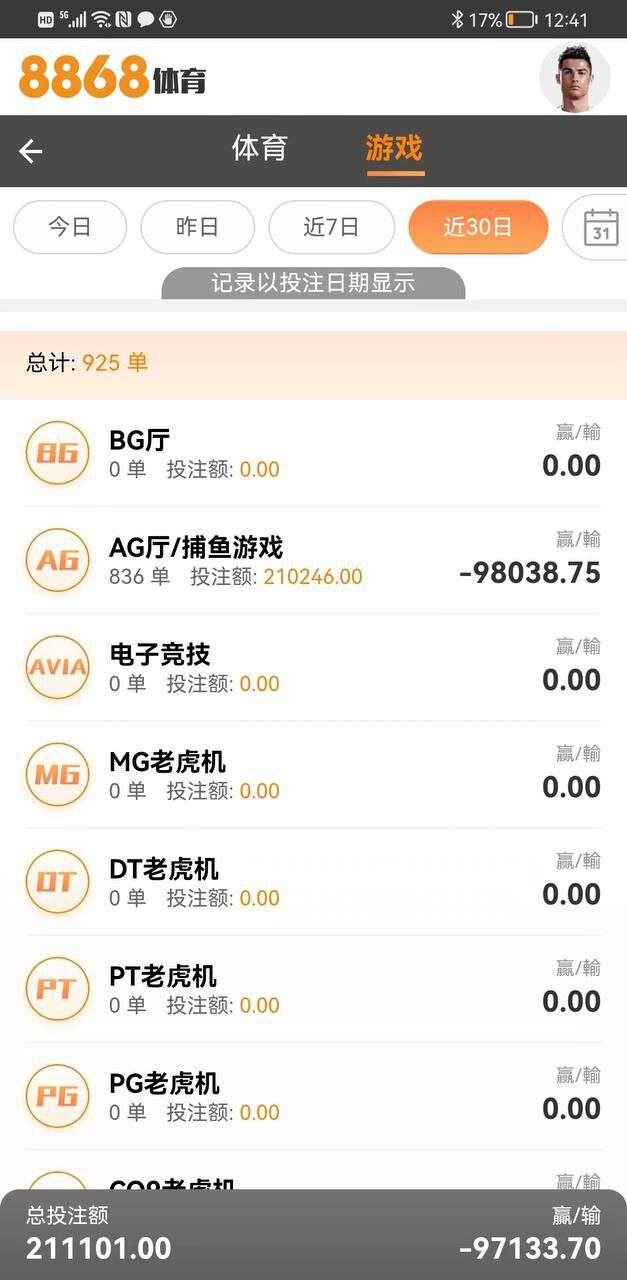Choose the 近7日 filter chip
The width and height of the screenshot is (627, 1280).
click(x=331, y=227)
